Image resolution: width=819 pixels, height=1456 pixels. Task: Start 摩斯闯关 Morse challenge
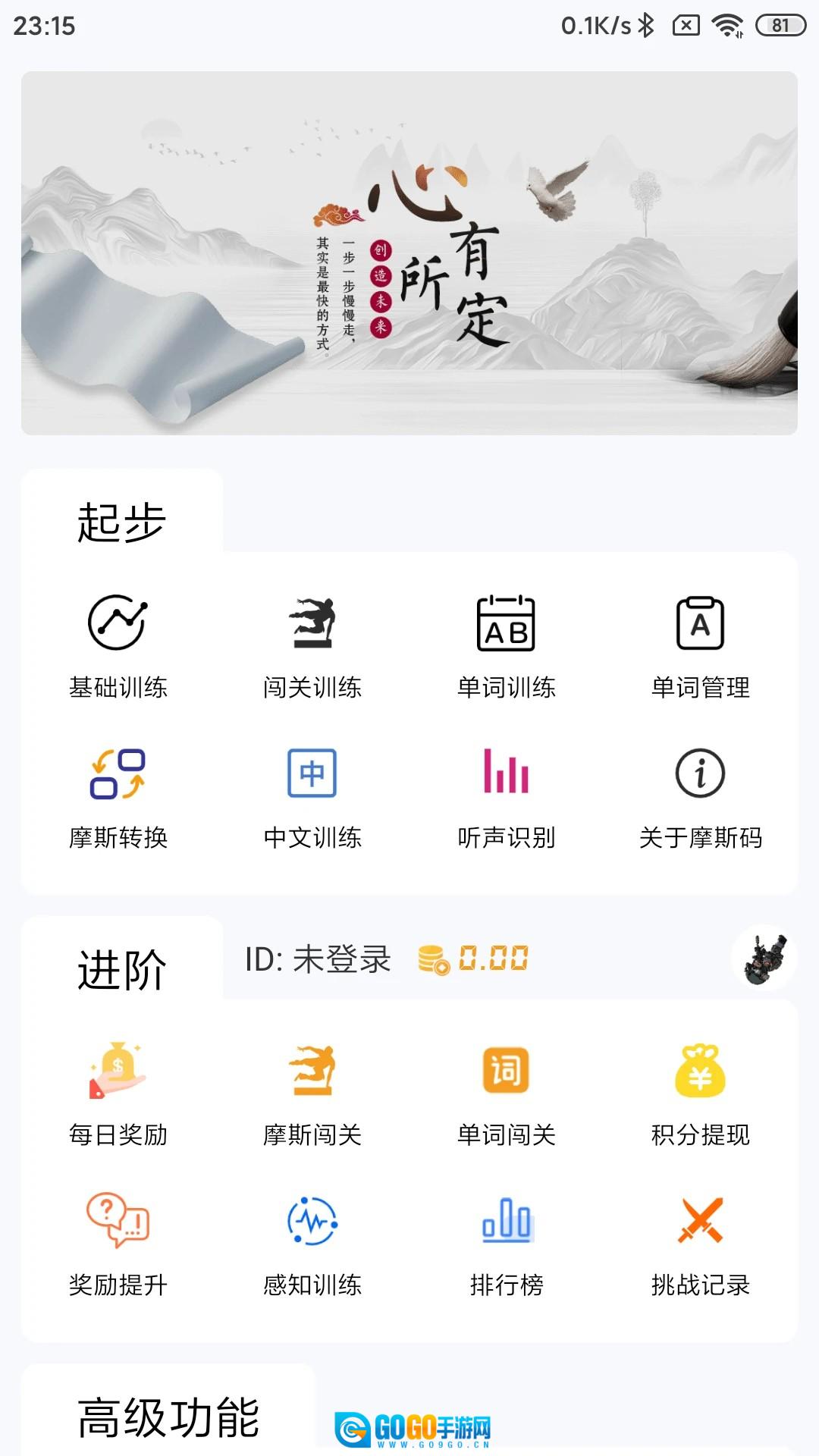coord(312,1092)
